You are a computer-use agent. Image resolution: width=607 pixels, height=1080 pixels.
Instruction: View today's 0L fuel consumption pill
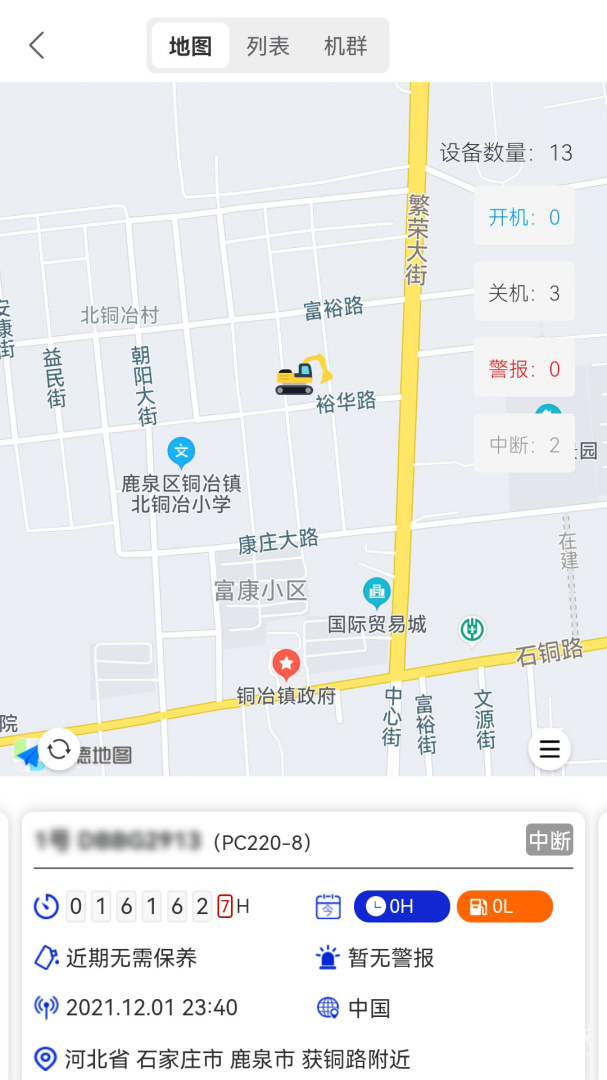pos(504,906)
